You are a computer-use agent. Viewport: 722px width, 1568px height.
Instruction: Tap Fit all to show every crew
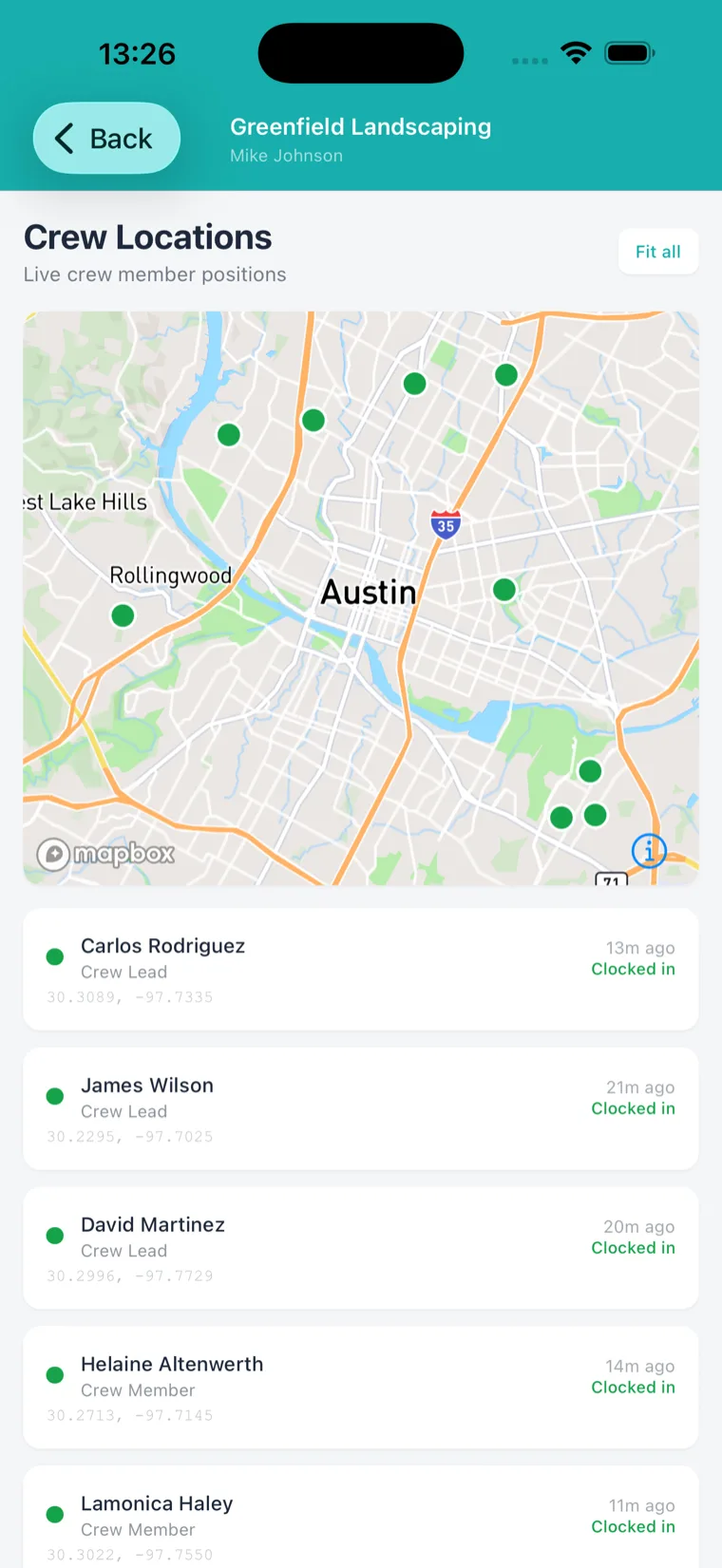(x=658, y=252)
